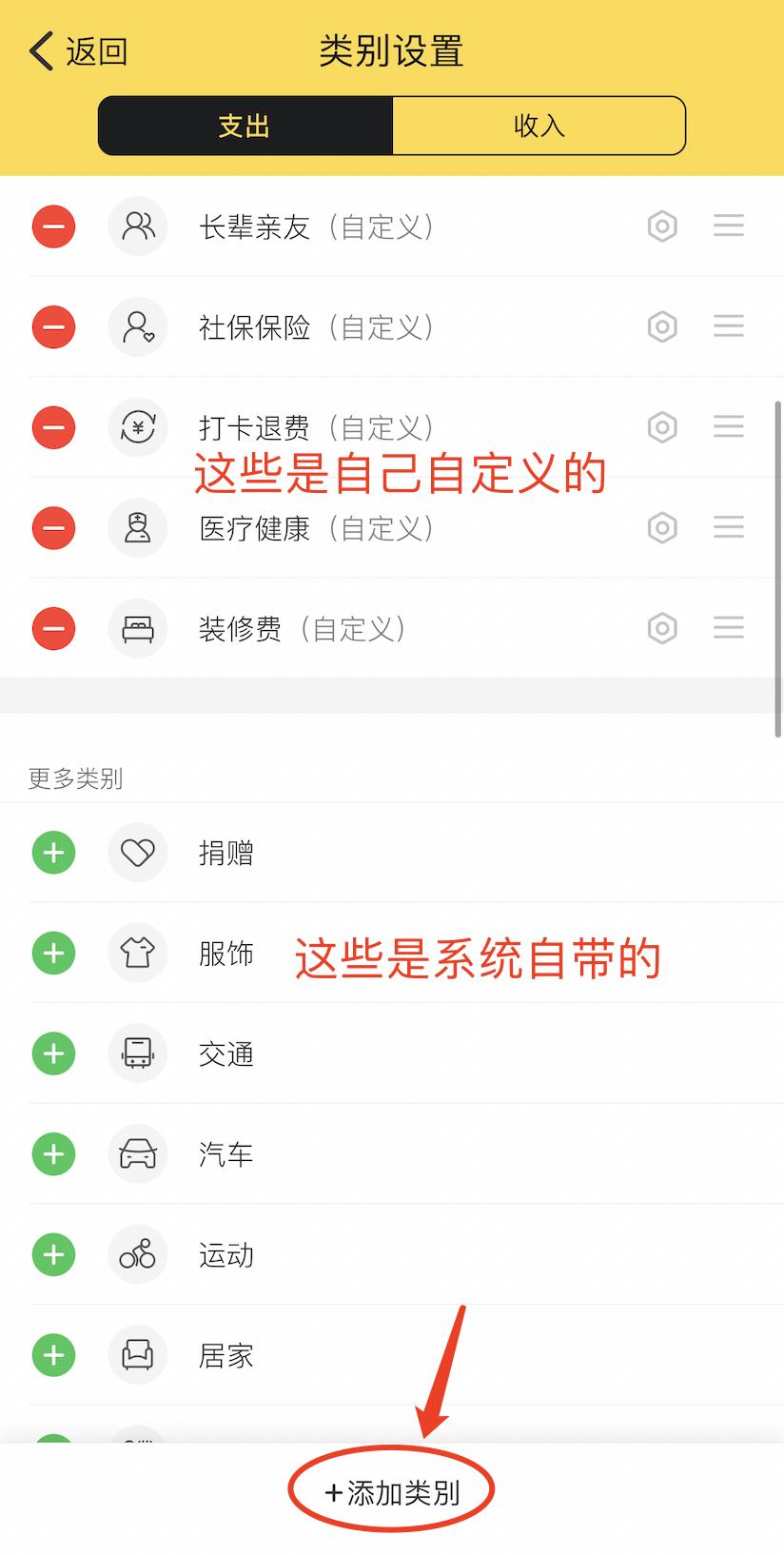Tap the green plus to add 汽车
The height and width of the screenshot is (1555, 784).
(x=53, y=1154)
